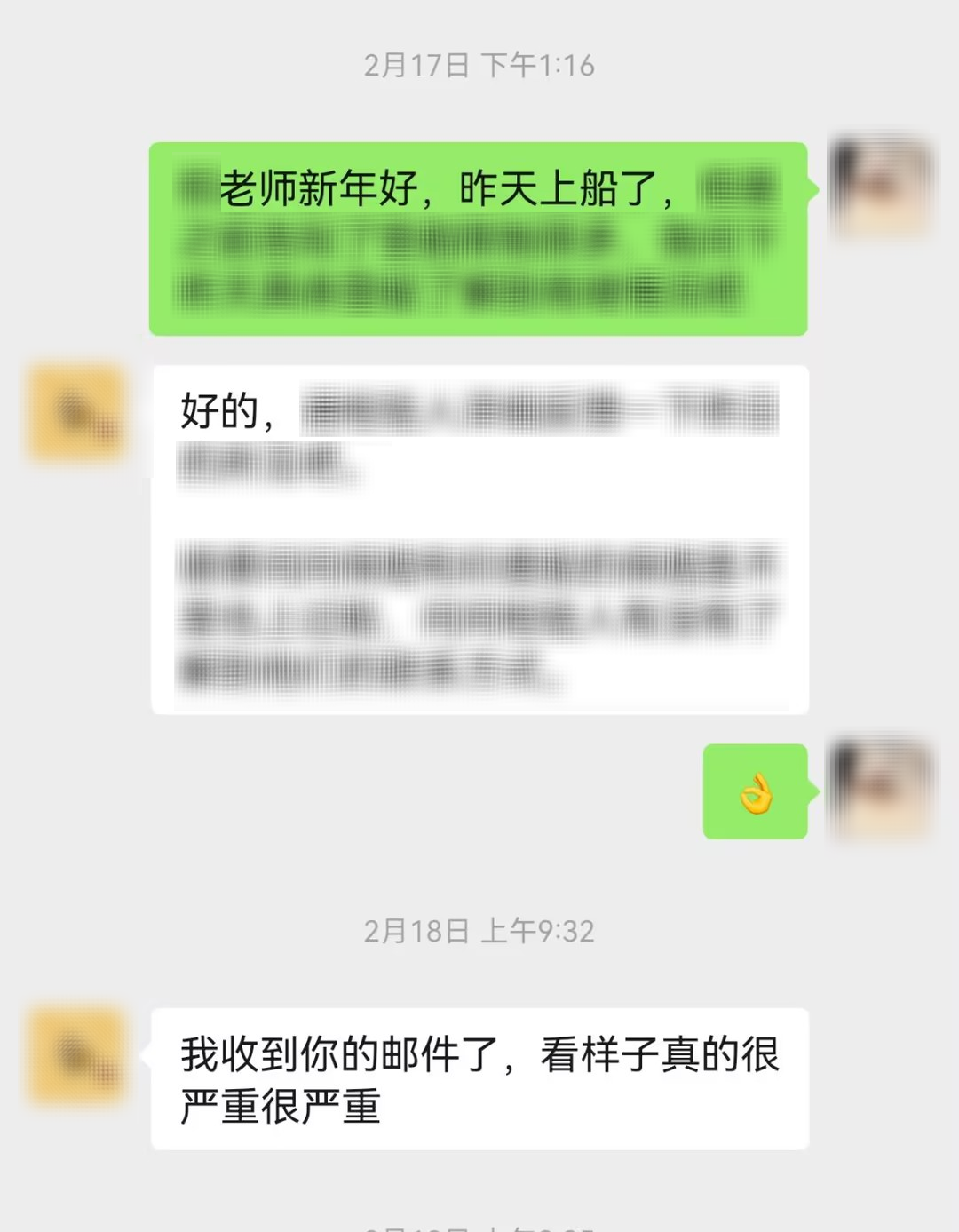Open sender's avatar beside the 老师新年好 message
The width and height of the screenshot is (959, 1232).
click(x=880, y=188)
